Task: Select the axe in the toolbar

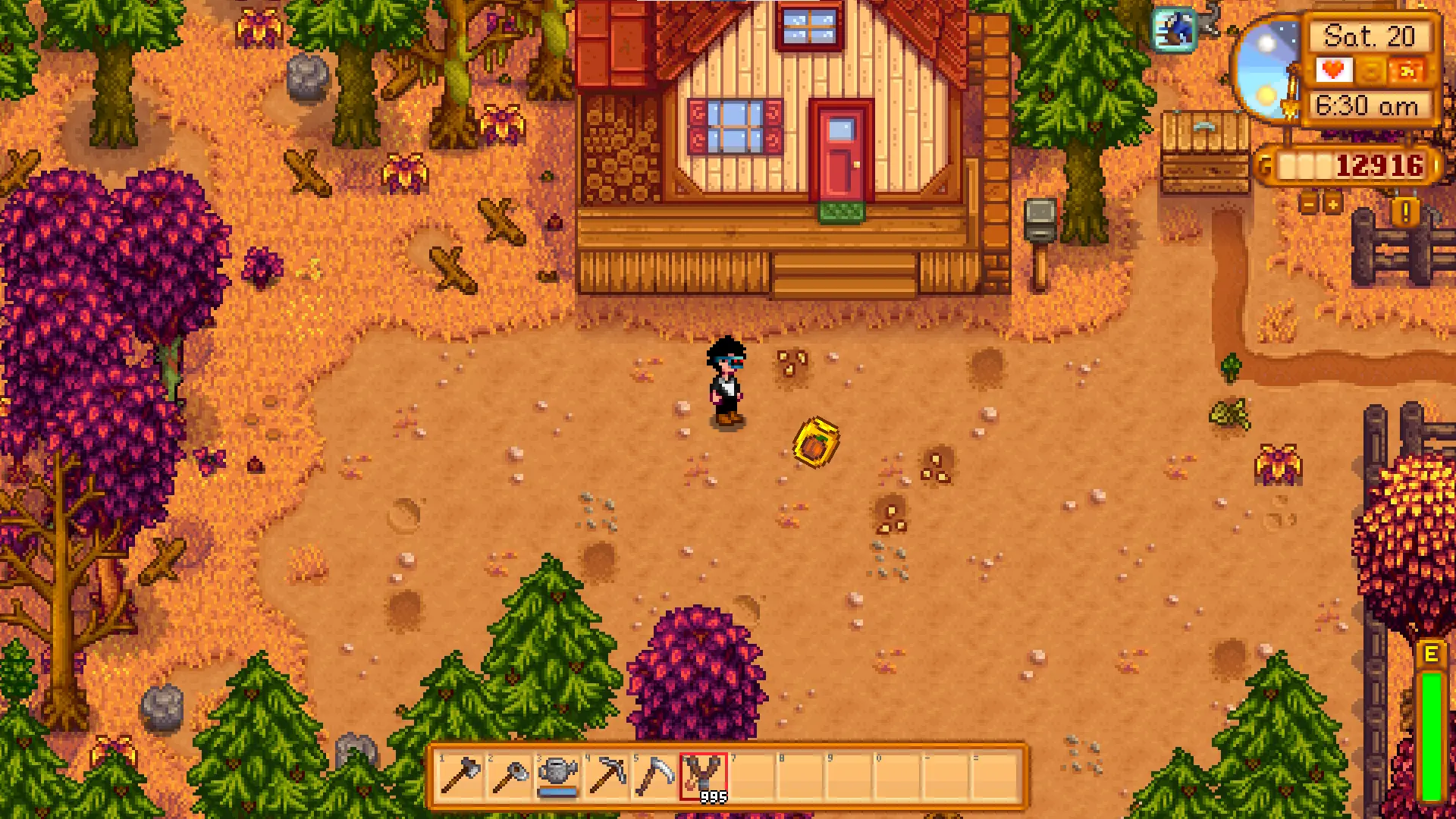Action: click(x=461, y=777)
